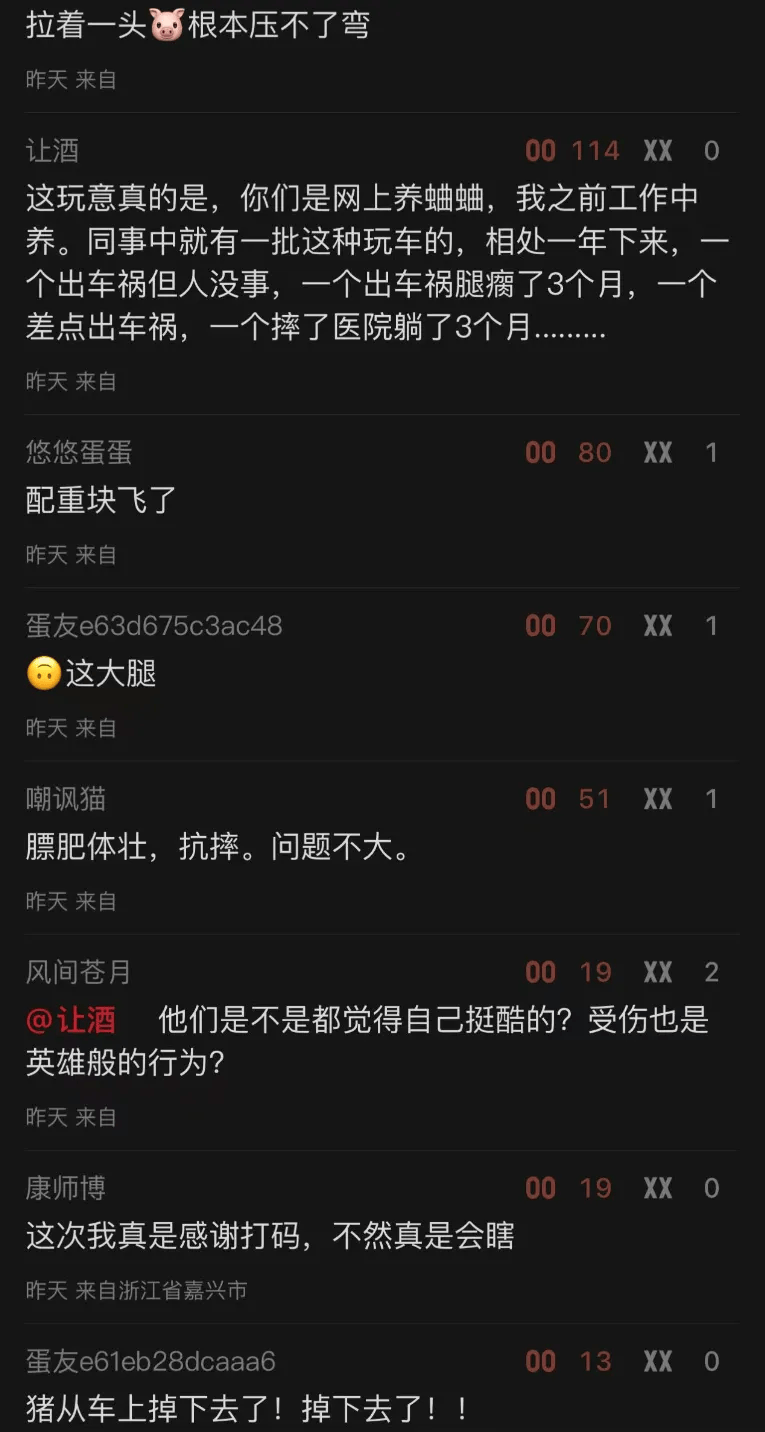The width and height of the screenshot is (765, 1432).
Task: Tap XX on 蛋友e61eb28dcaaa6's comment
Action: click(658, 1361)
